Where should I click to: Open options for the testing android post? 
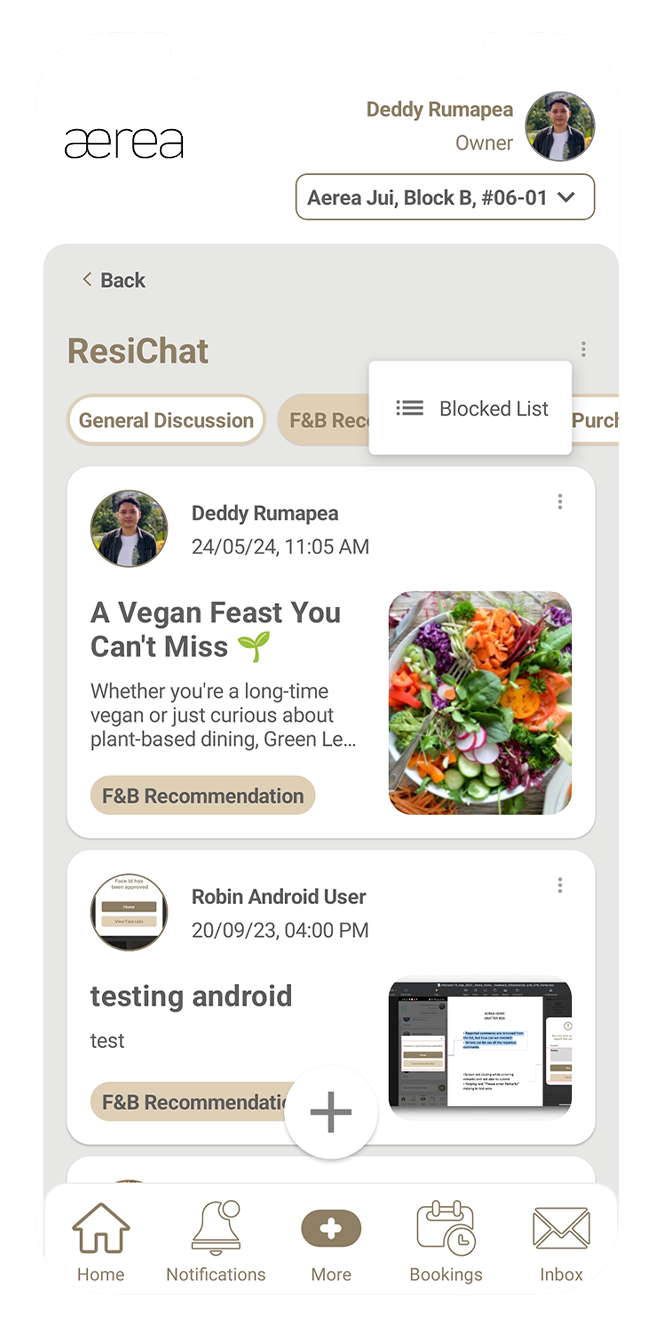(560, 885)
